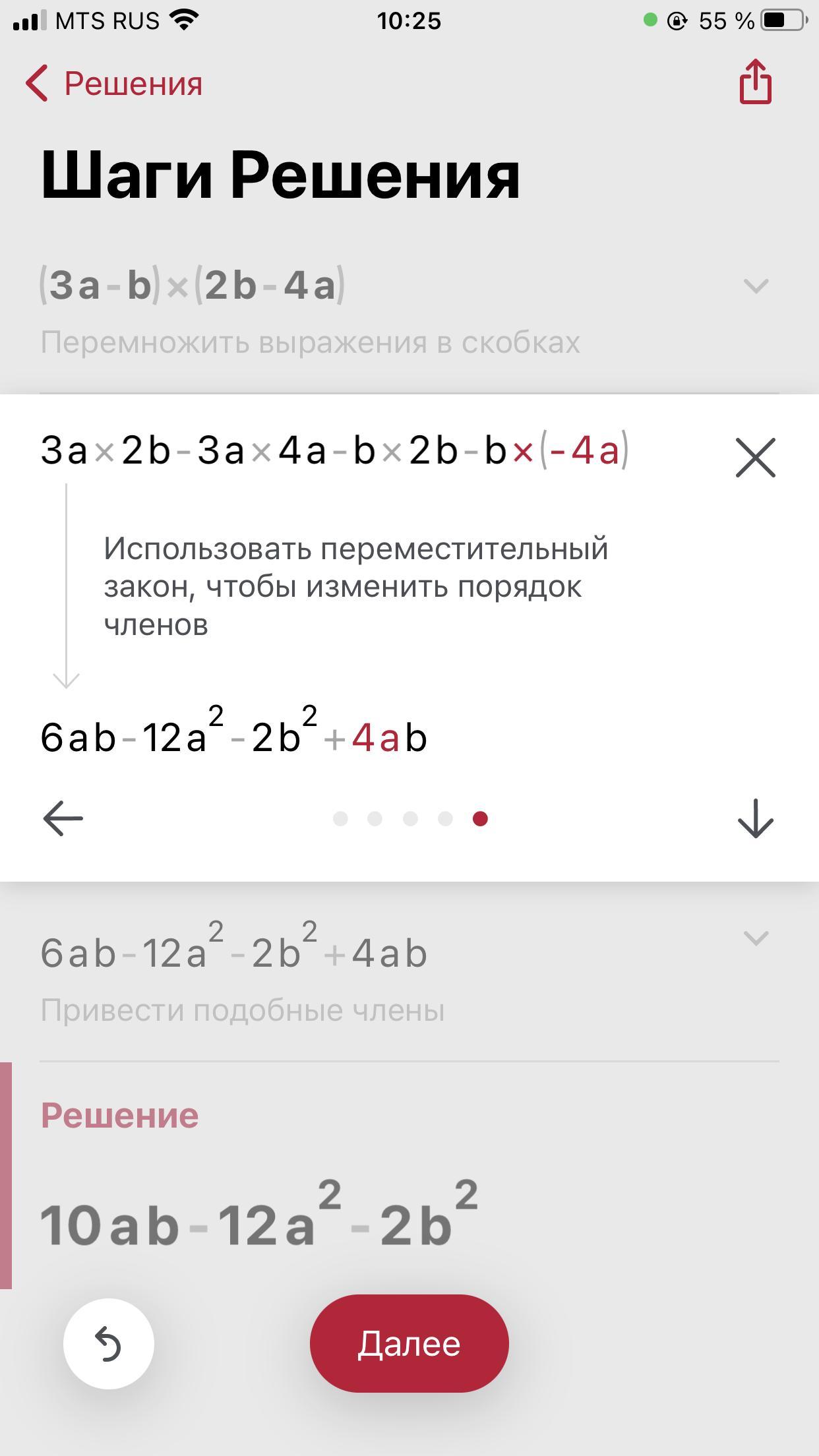The image size is (819, 1456).
Task: Go back to Решения
Action: (113, 84)
